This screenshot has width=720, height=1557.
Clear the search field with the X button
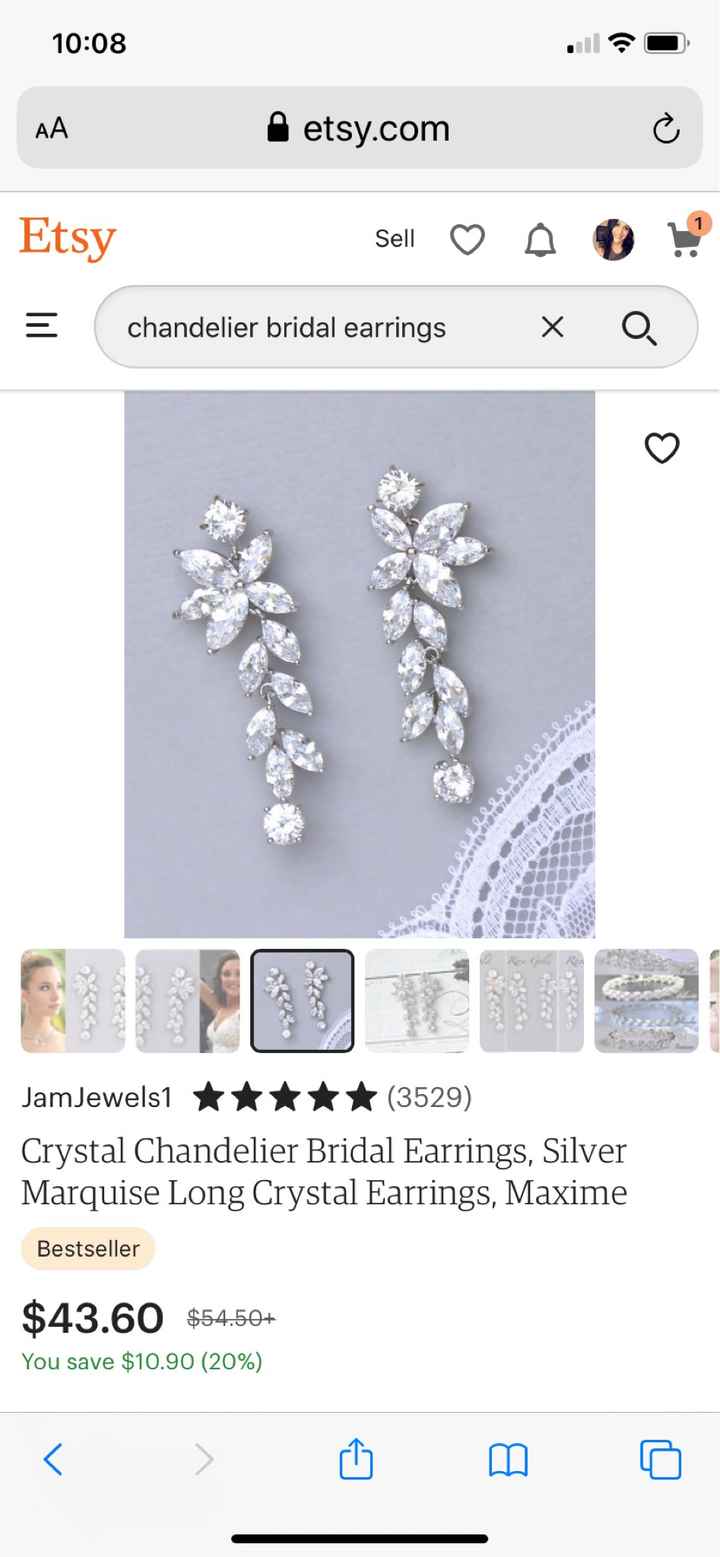[552, 327]
